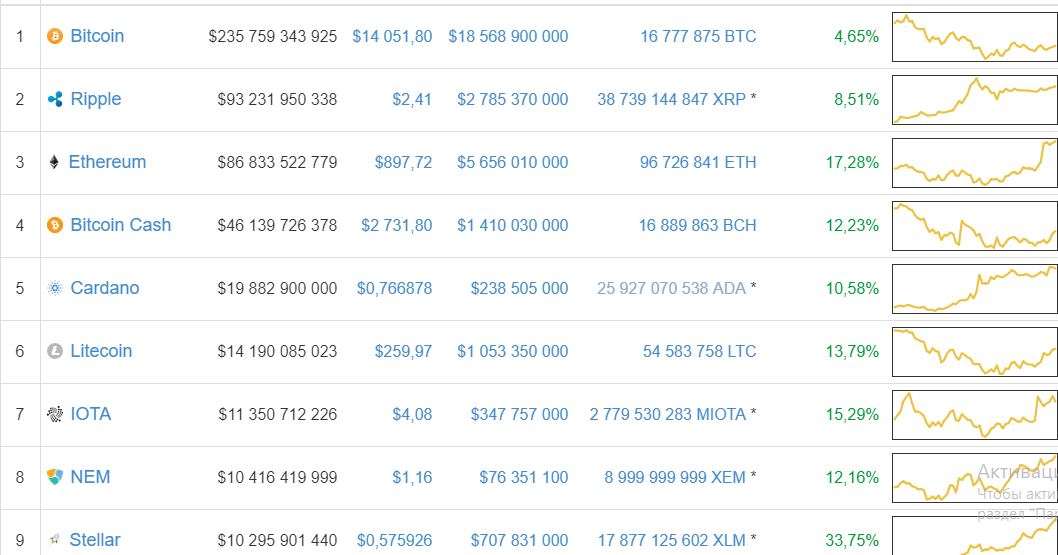Open the Bitcoin coin page
This screenshot has width=1058, height=555.
click(97, 36)
